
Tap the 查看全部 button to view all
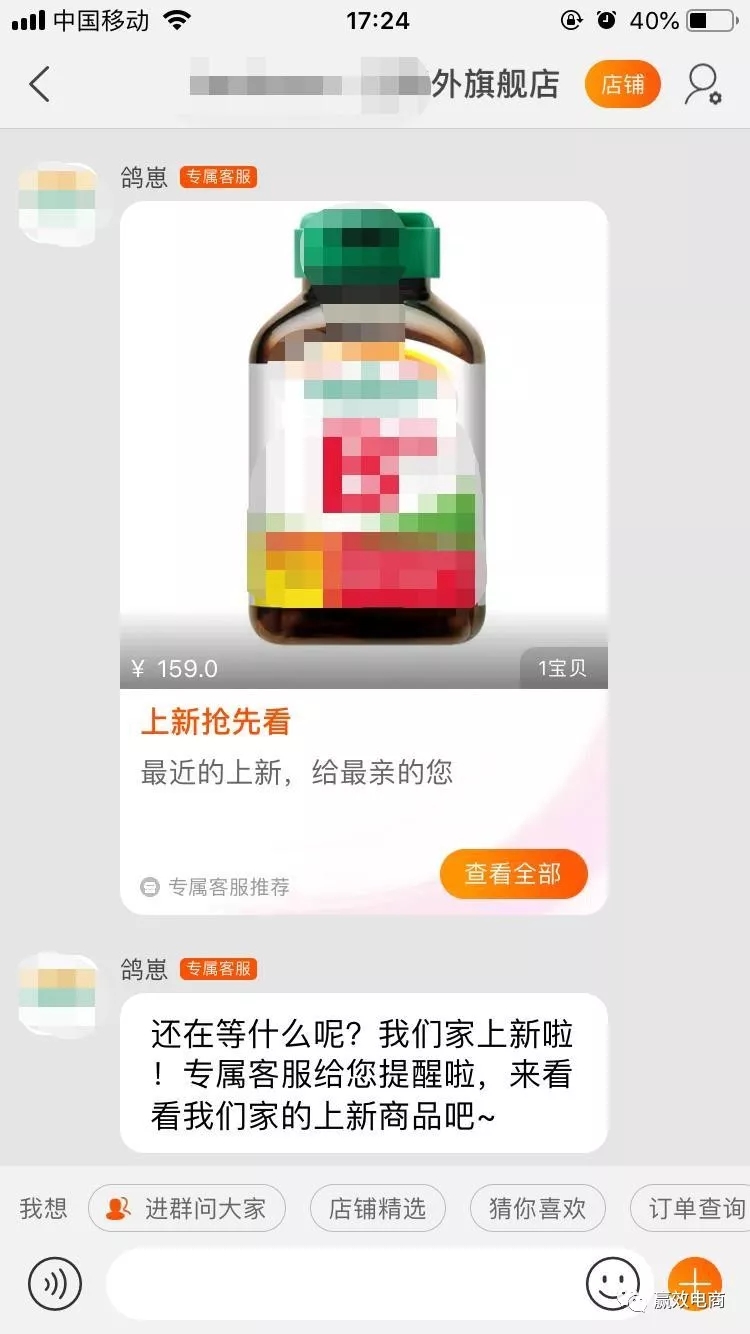coord(513,873)
